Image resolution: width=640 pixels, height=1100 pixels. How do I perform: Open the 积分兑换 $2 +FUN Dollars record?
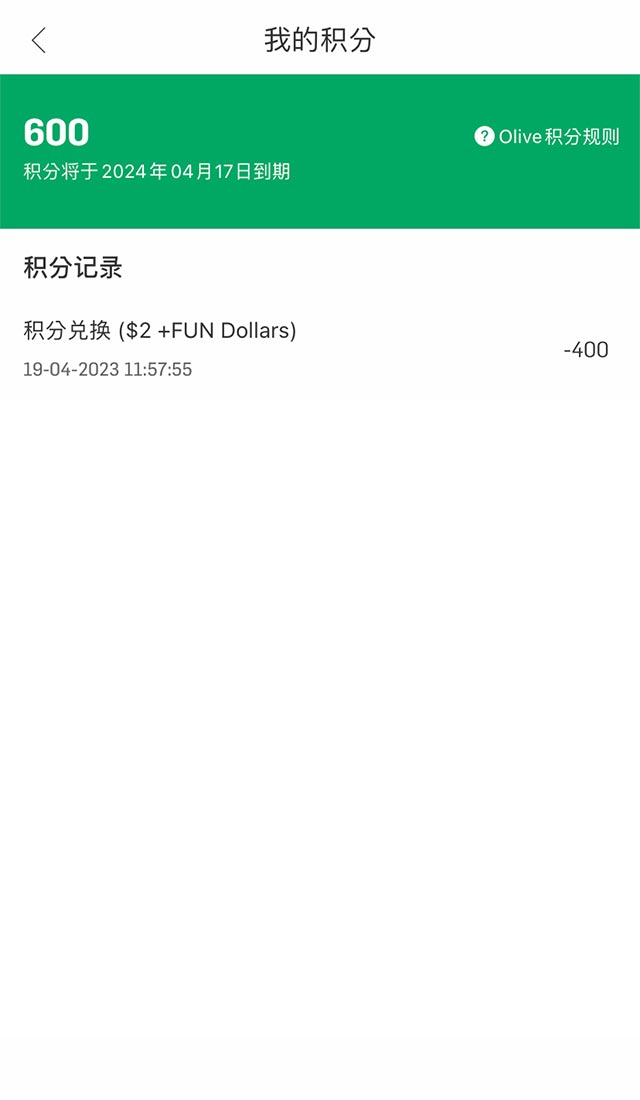coord(320,349)
